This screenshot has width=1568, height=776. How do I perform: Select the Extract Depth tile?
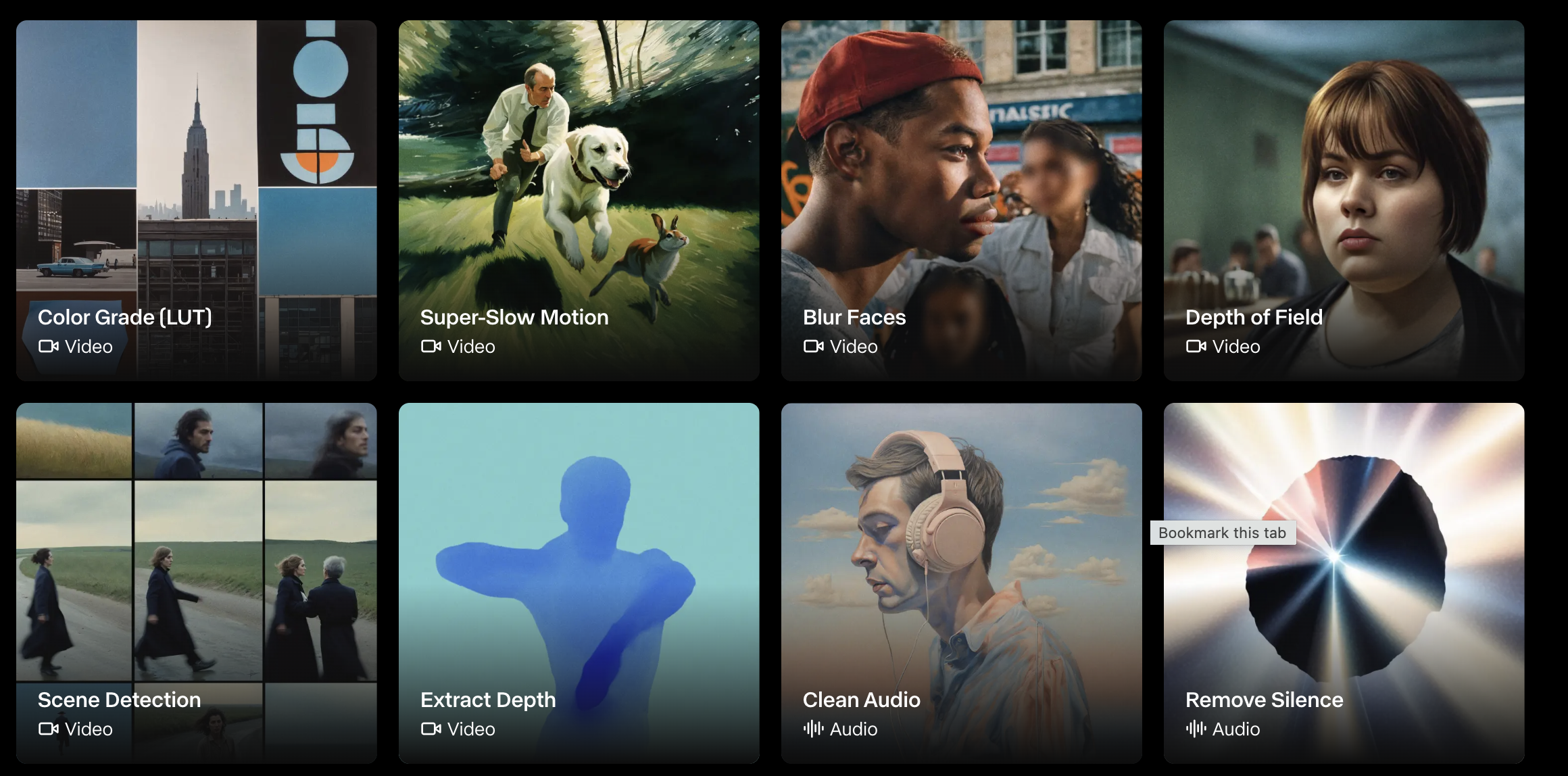[x=579, y=583]
